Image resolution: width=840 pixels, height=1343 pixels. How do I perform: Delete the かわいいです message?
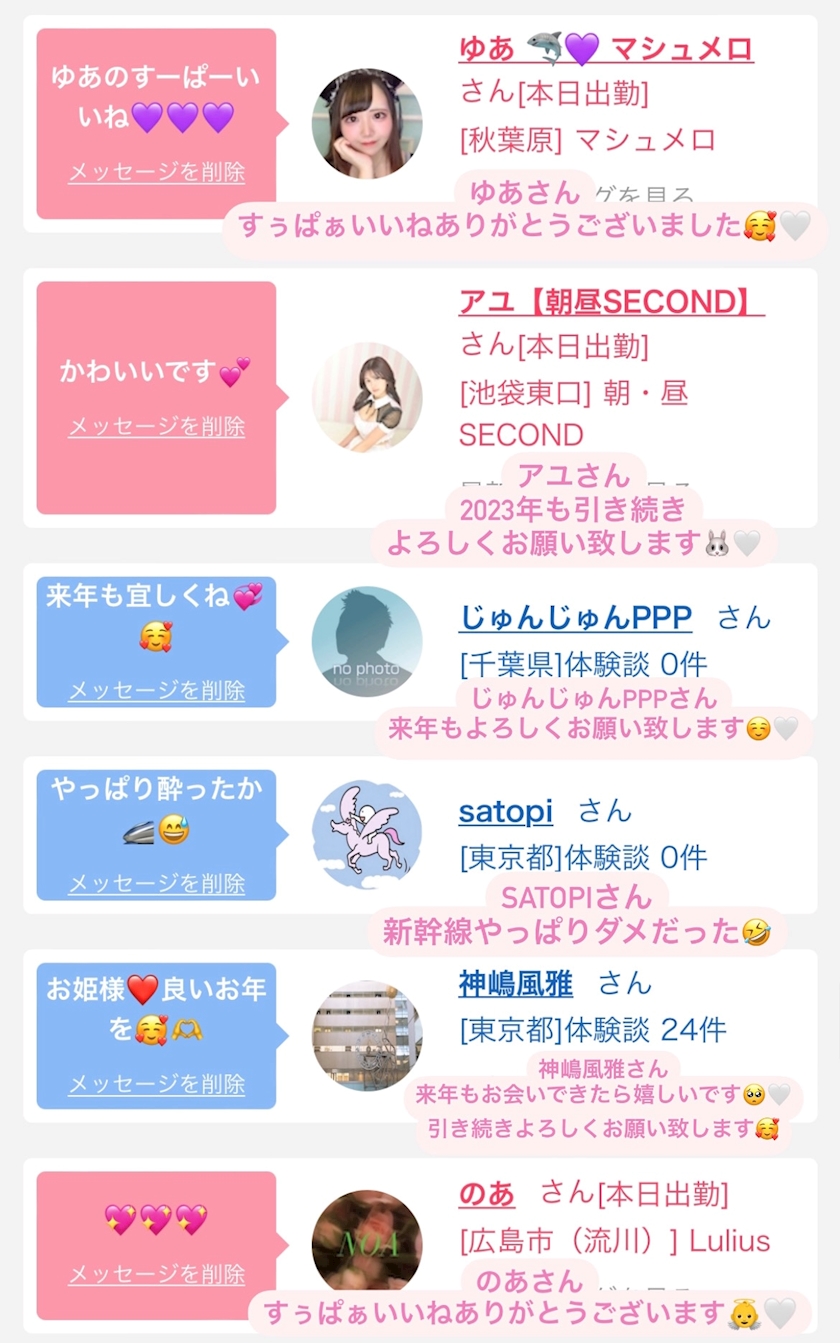[x=156, y=427]
